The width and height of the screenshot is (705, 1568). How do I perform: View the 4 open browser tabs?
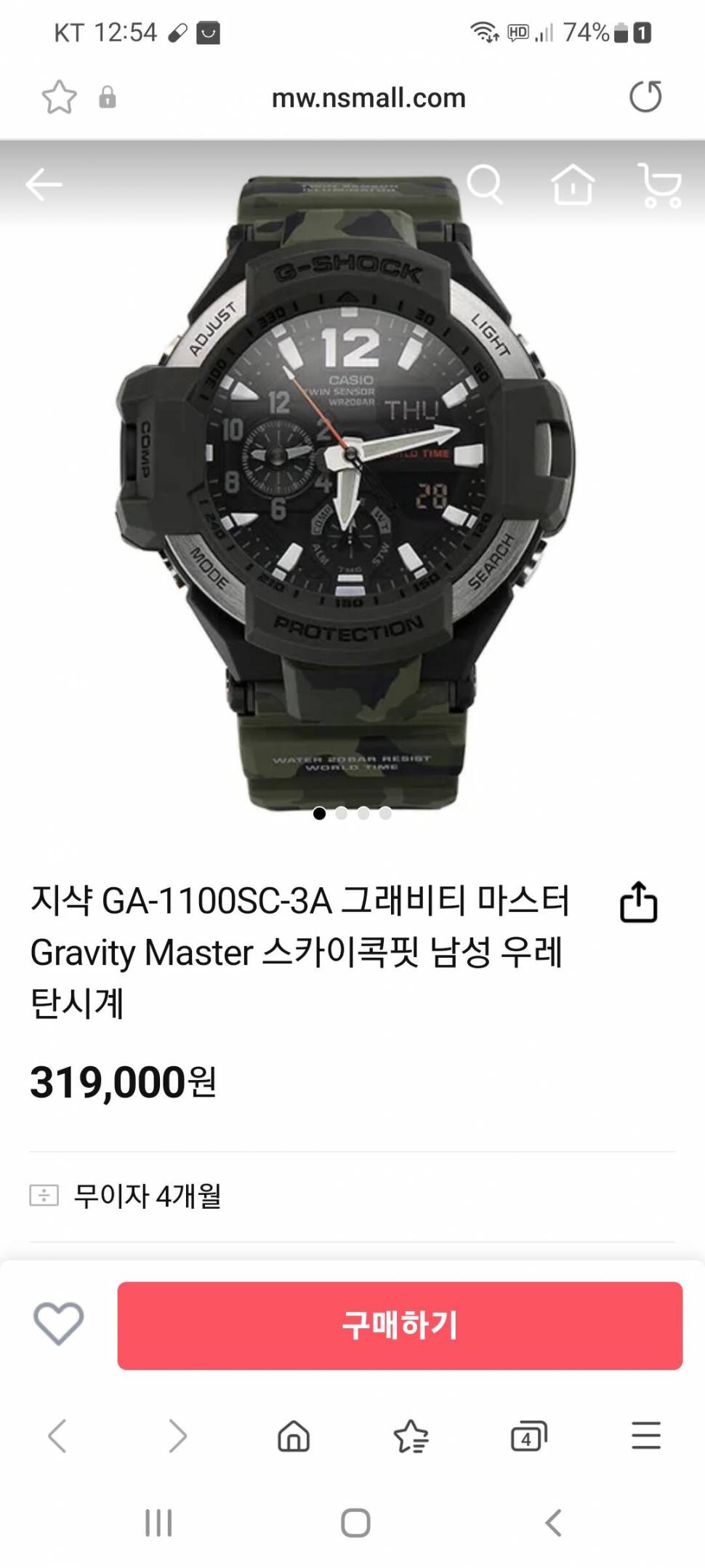tap(528, 1436)
